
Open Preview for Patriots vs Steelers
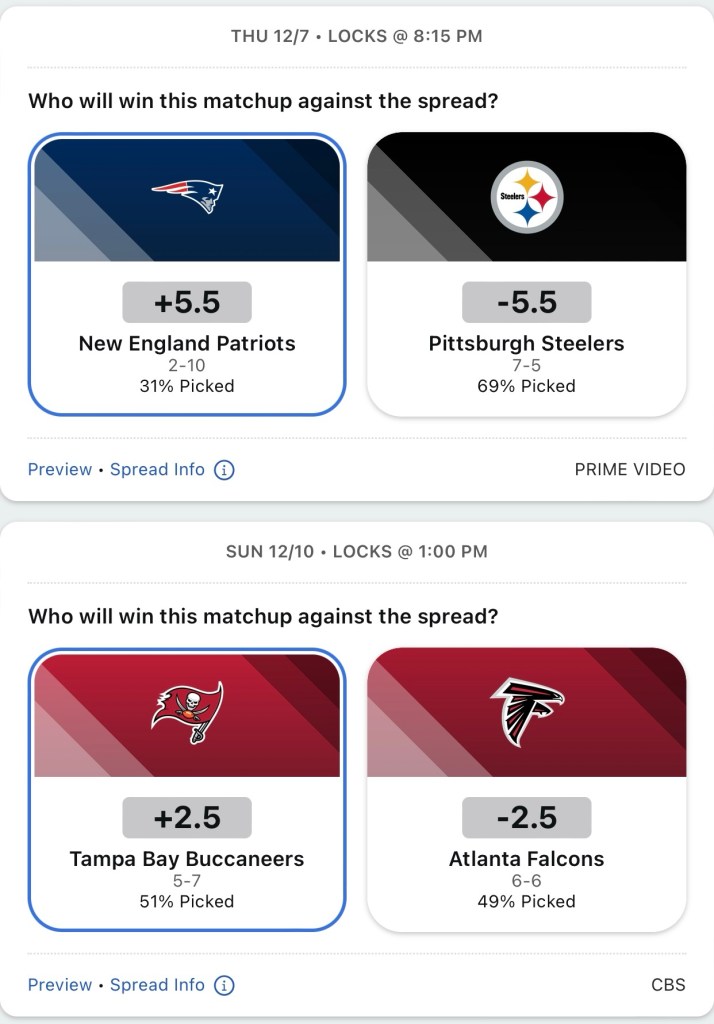[60, 469]
